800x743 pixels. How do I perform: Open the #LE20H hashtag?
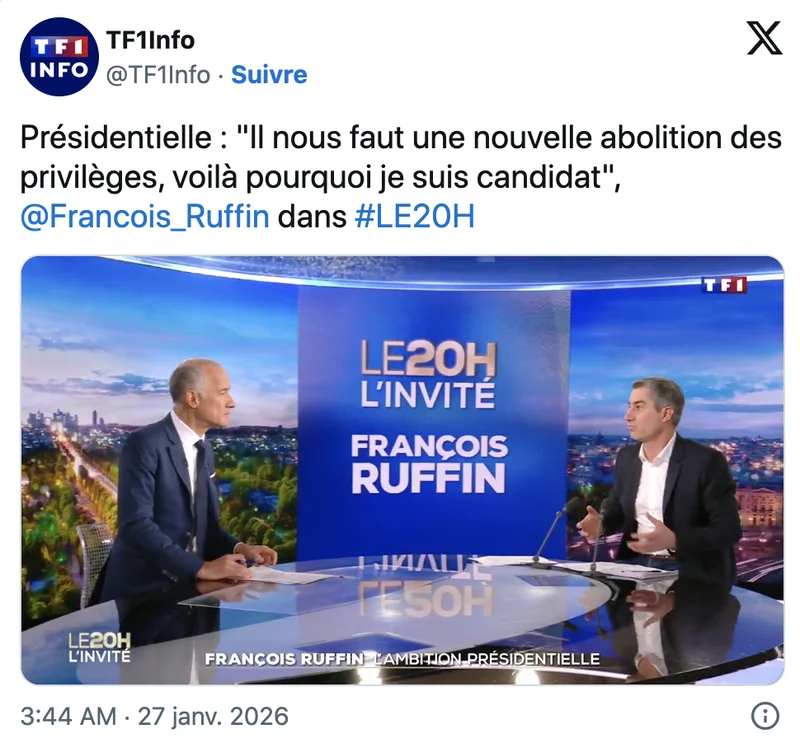[x=414, y=217]
